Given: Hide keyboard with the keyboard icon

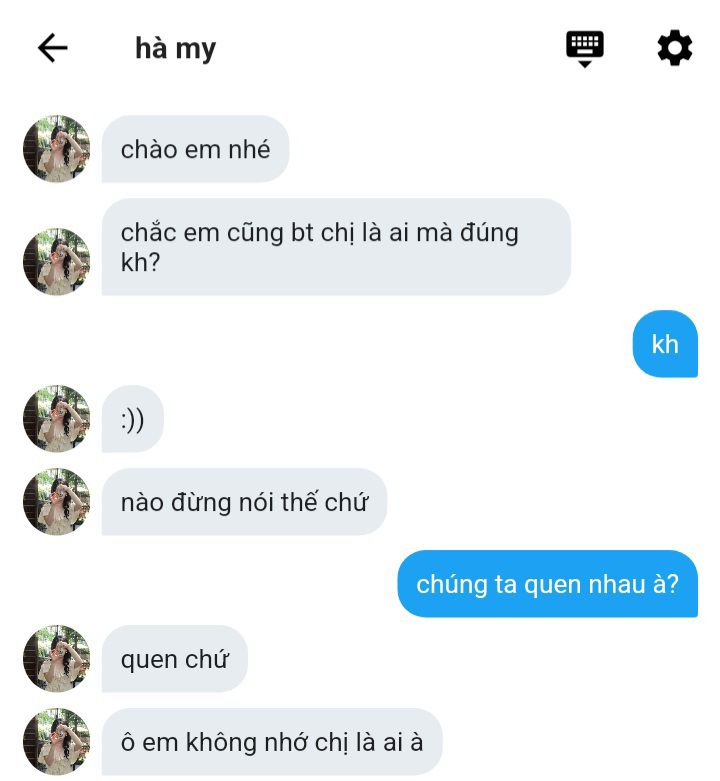Looking at the screenshot, I should coord(585,47).
